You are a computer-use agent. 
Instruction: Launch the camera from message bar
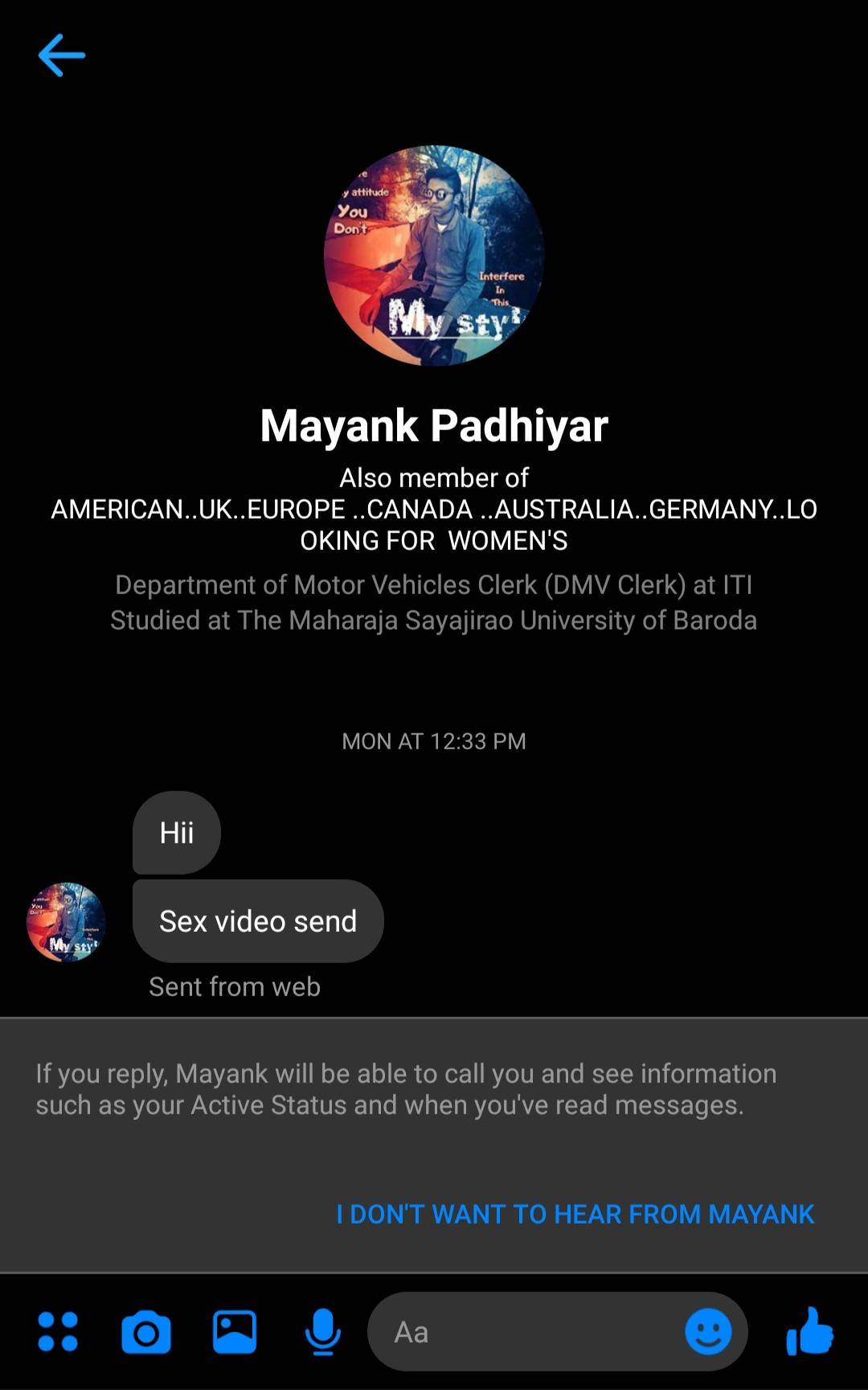click(x=146, y=1332)
